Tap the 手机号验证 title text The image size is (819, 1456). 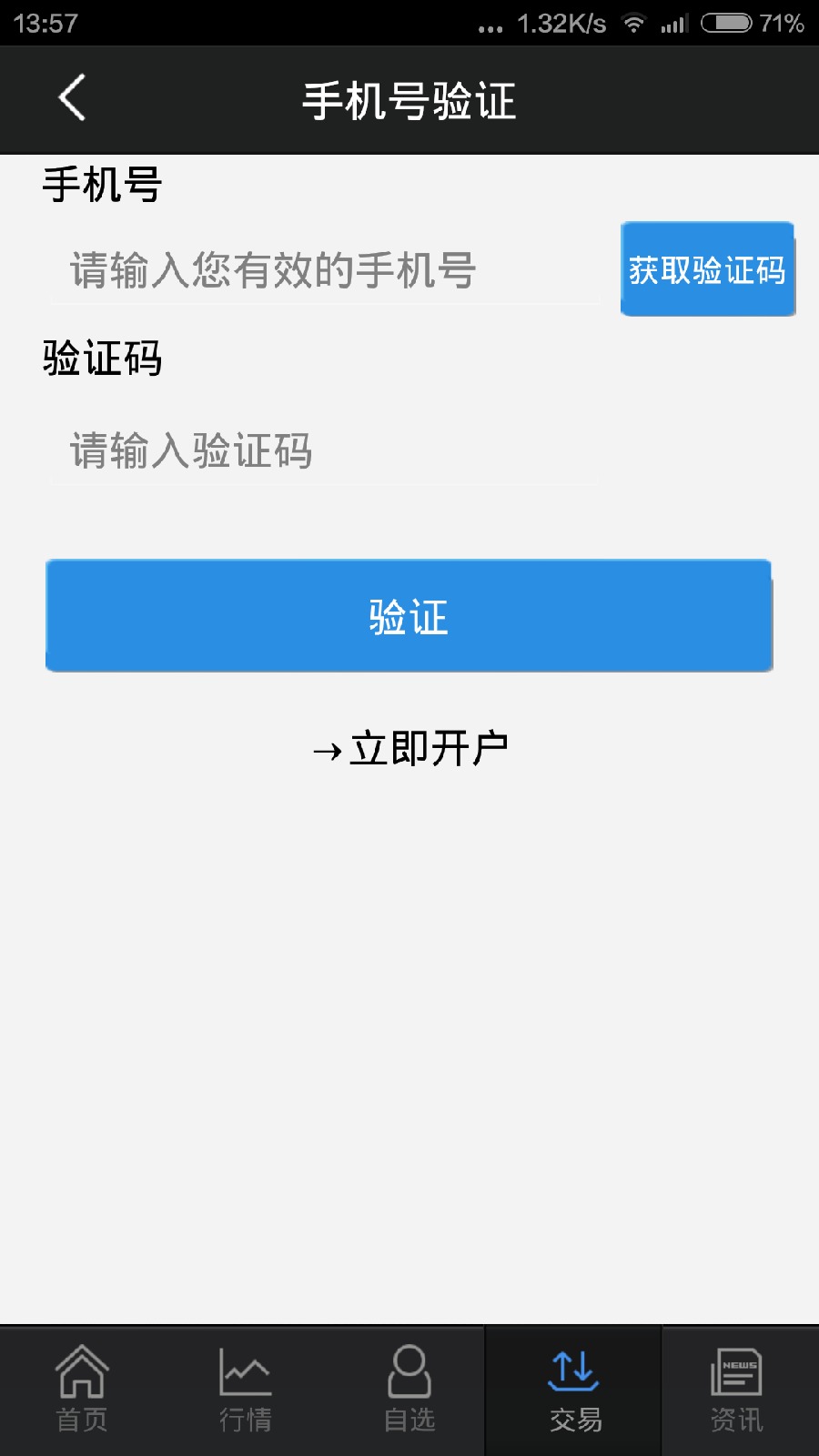coord(409,102)
